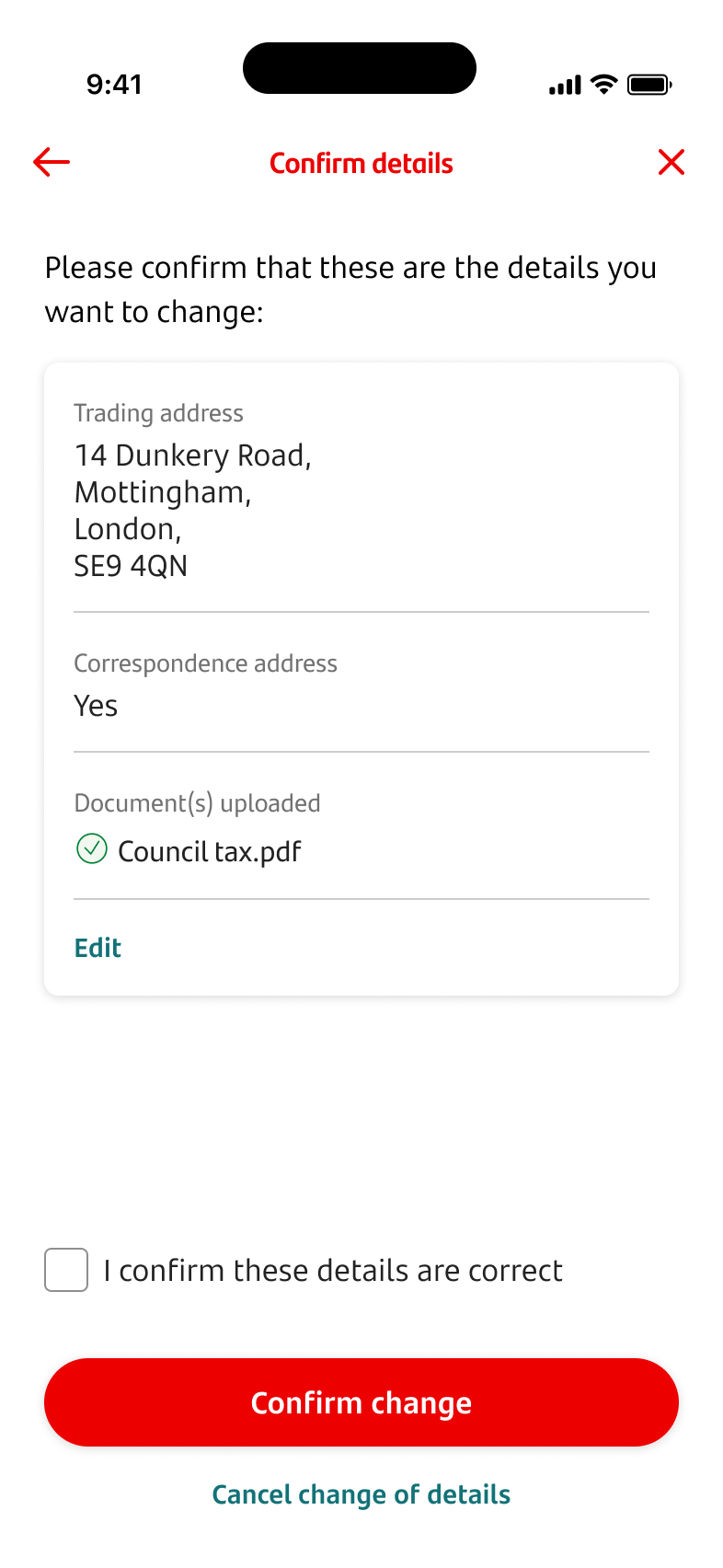Tick the confirm details are correct checkbox
This screenshot has height=1568, width=723.
66,1270
